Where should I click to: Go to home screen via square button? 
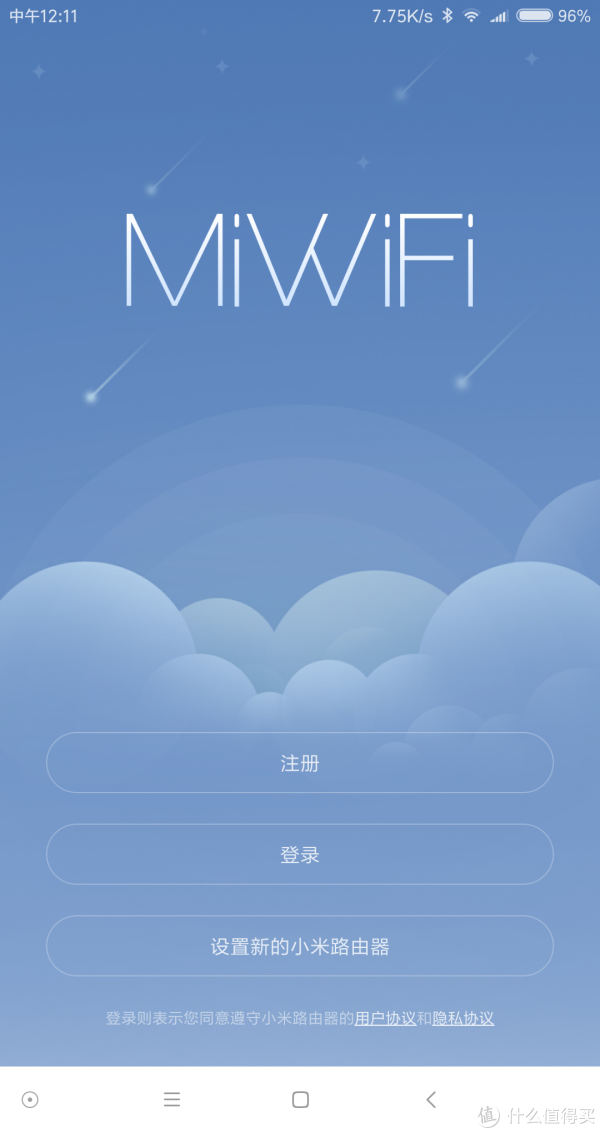coord(300,1100)
